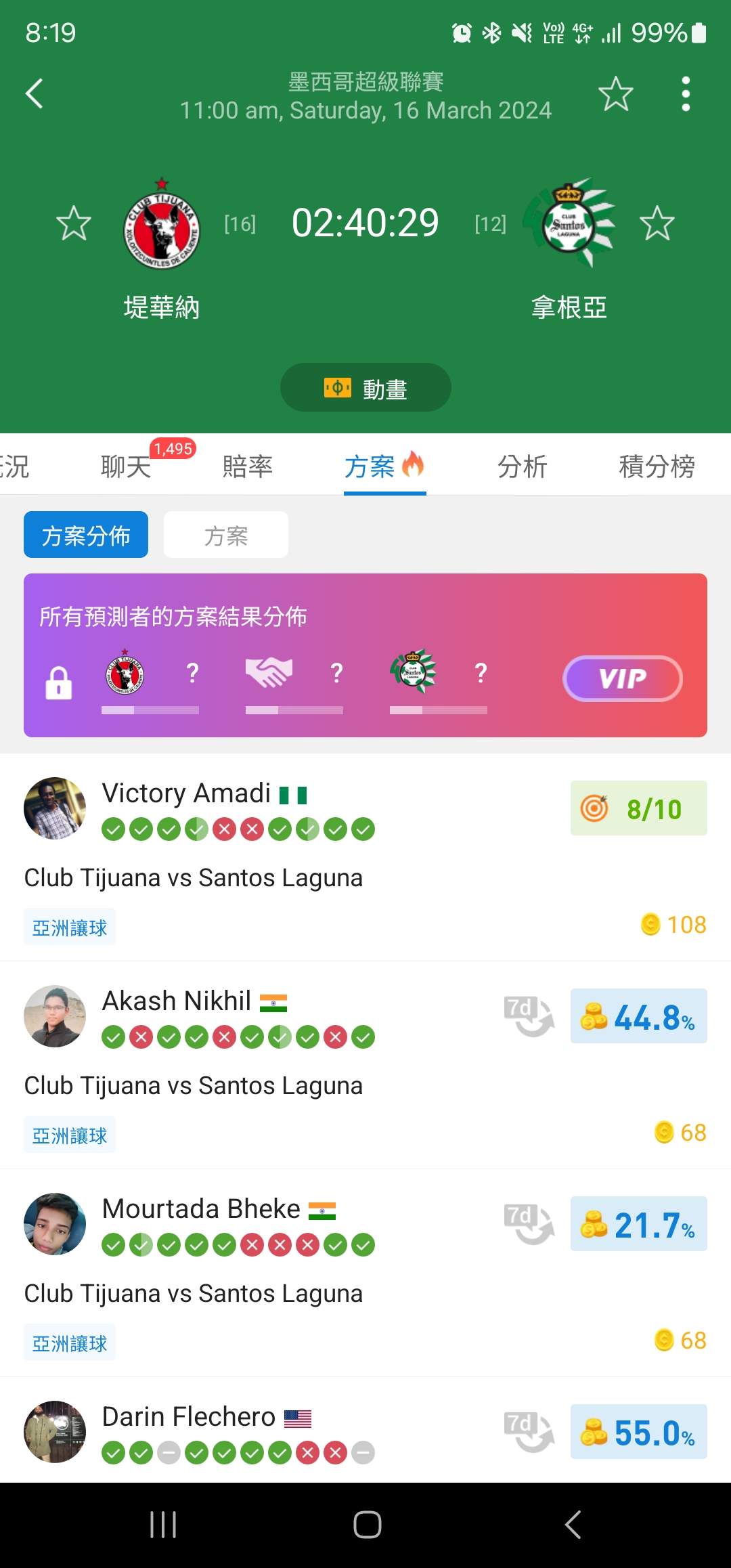731x1568 pixels.
Task: Open the system recent apps view
Action: 163,1525
